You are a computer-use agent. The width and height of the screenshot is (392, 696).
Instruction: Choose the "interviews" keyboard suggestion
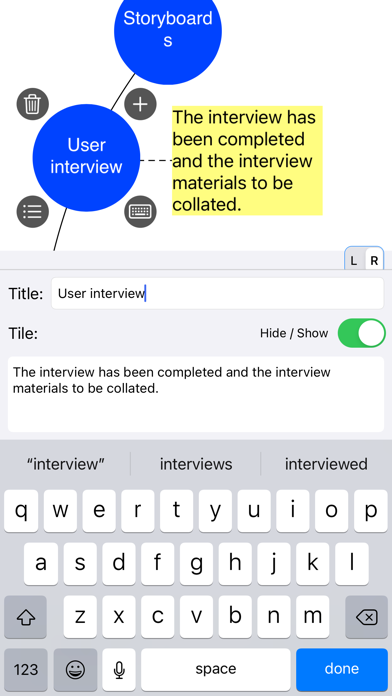(x=196, y=464)
